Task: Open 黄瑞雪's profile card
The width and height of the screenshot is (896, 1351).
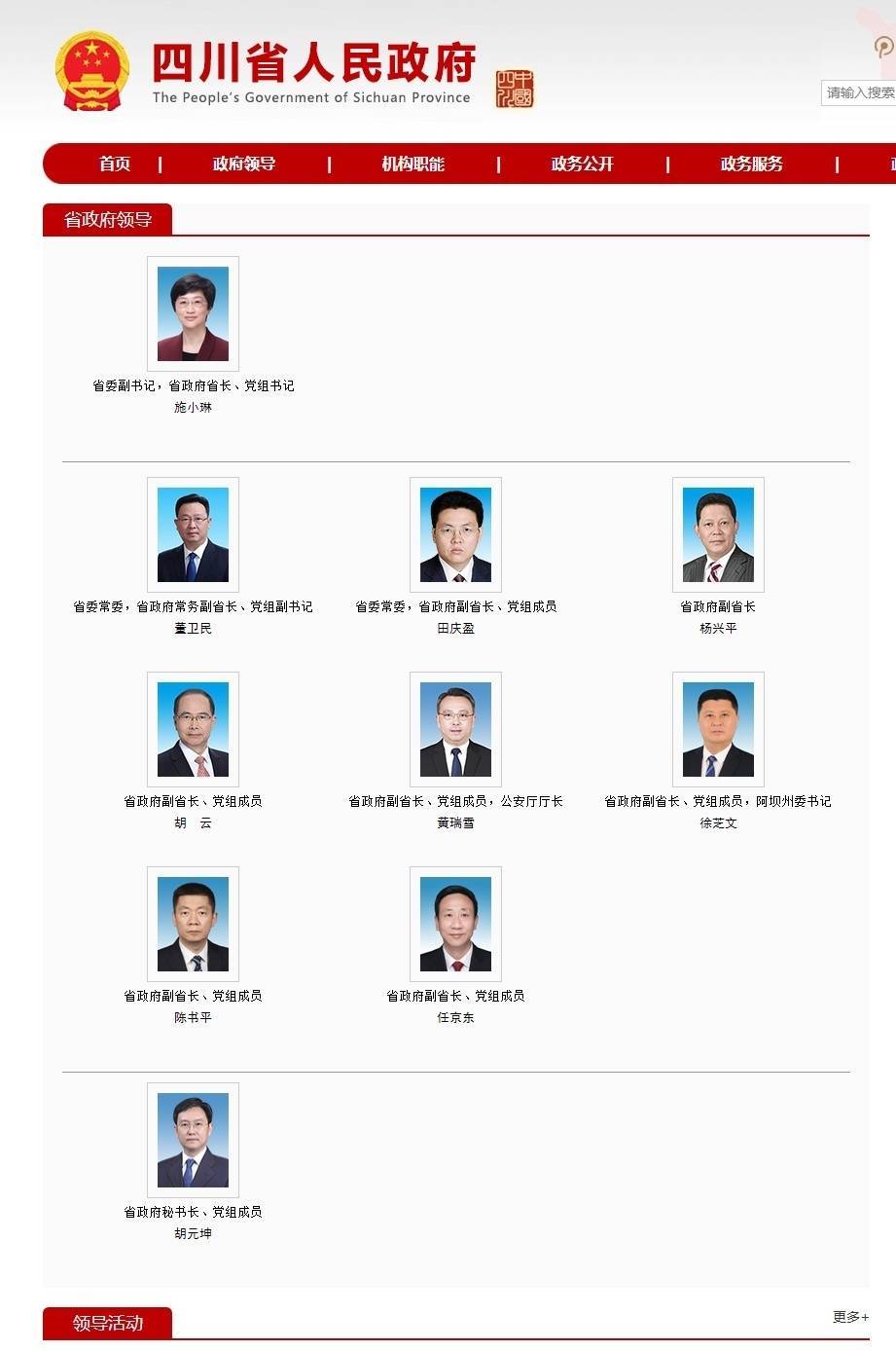Action: 455,729
